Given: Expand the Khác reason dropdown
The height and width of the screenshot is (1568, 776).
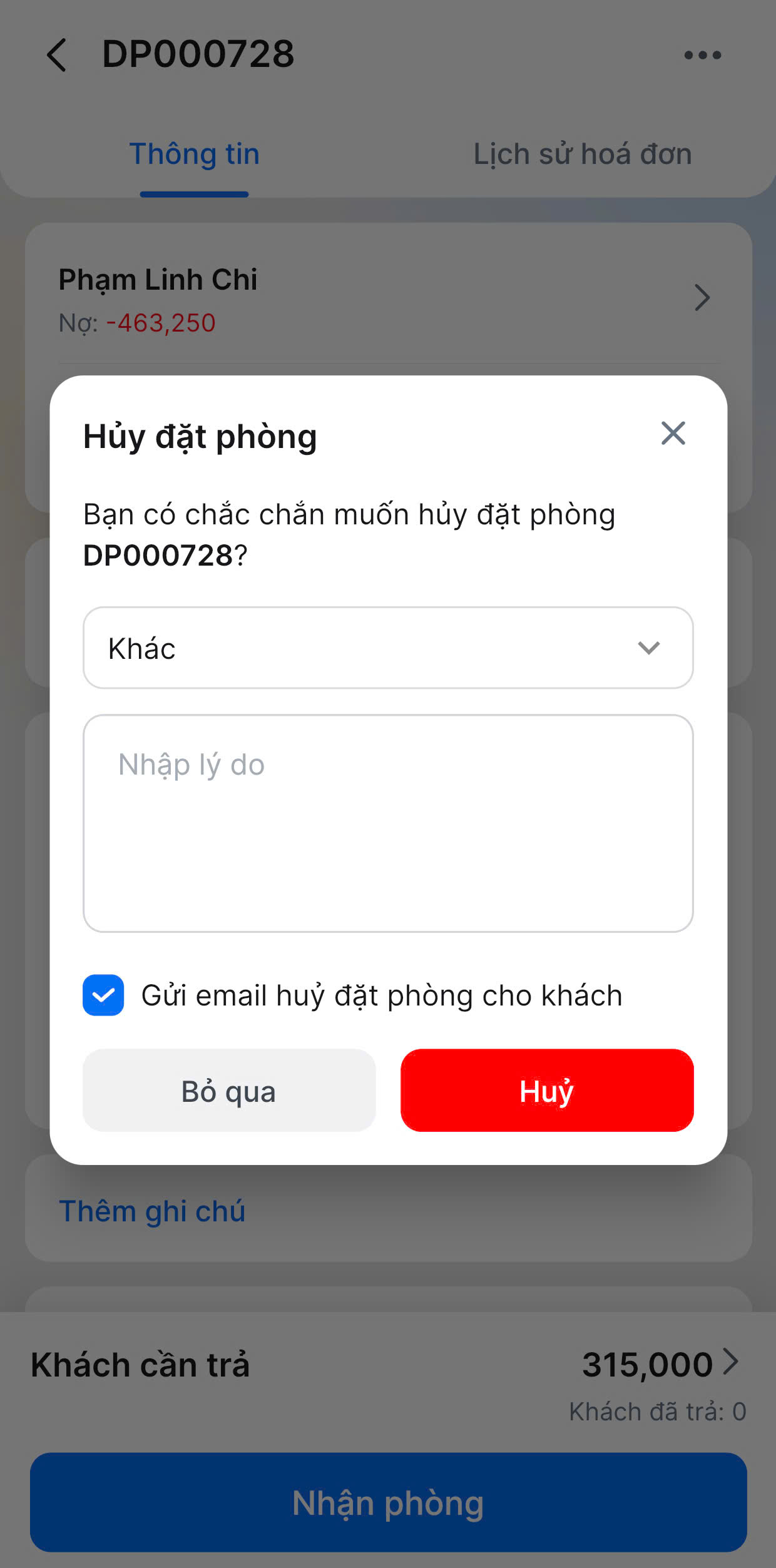Looking at the screenshot, I should pyautogui.click(x=388, y=648).
